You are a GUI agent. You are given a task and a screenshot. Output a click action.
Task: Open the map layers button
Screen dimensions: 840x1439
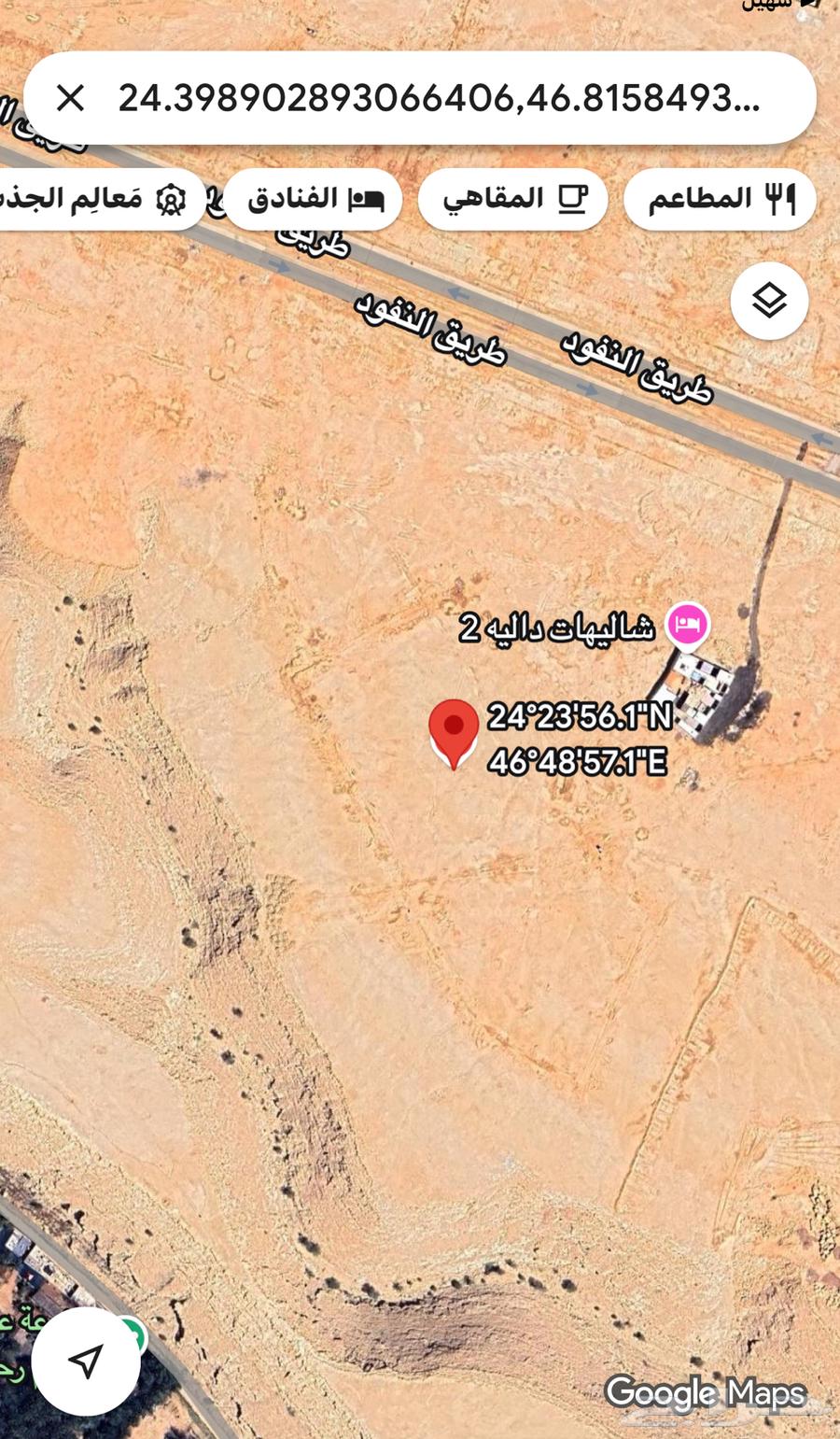point(769,301)
